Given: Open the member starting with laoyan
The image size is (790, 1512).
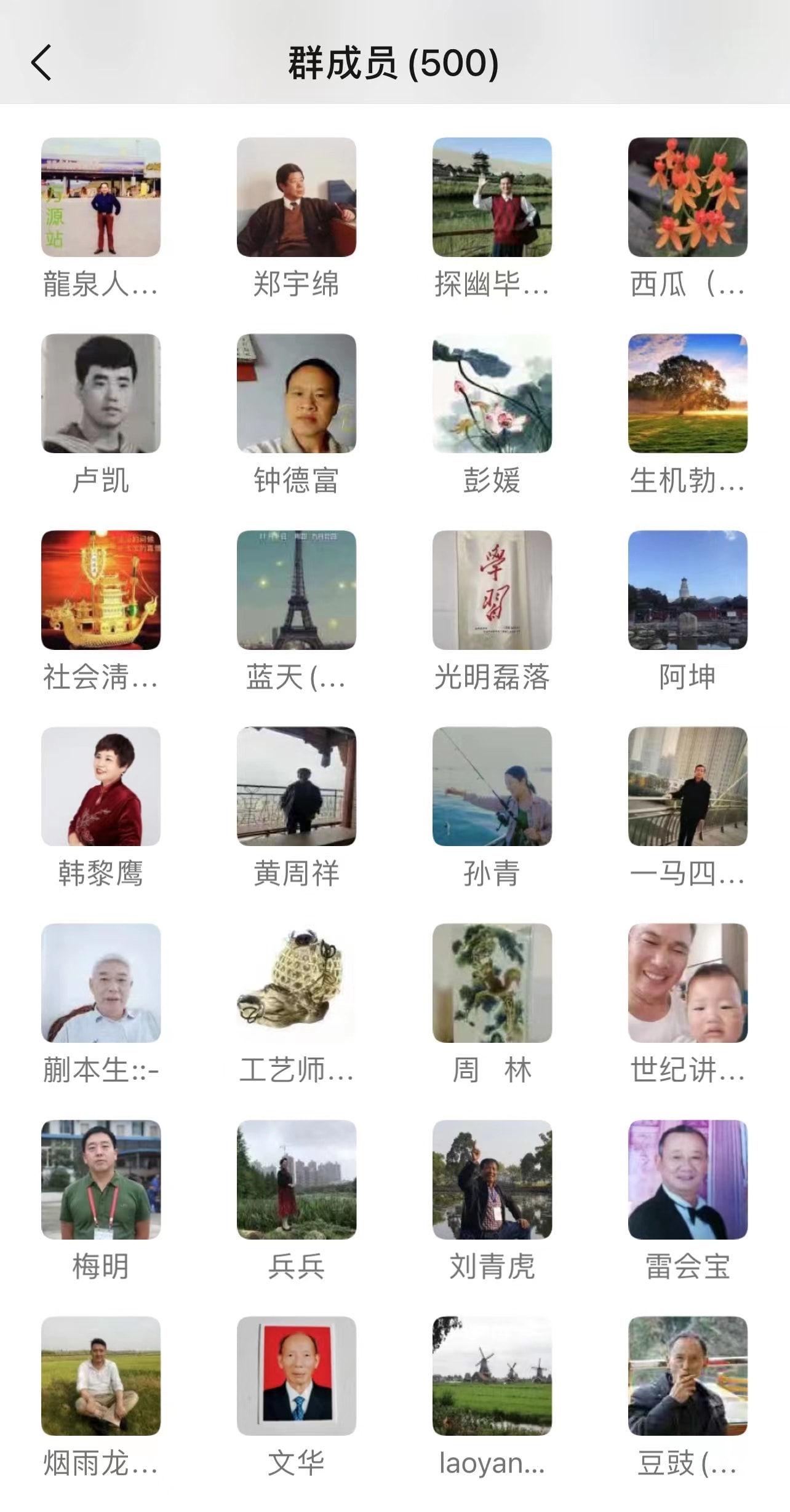Looking at the screenshot, I should 492,1375.
